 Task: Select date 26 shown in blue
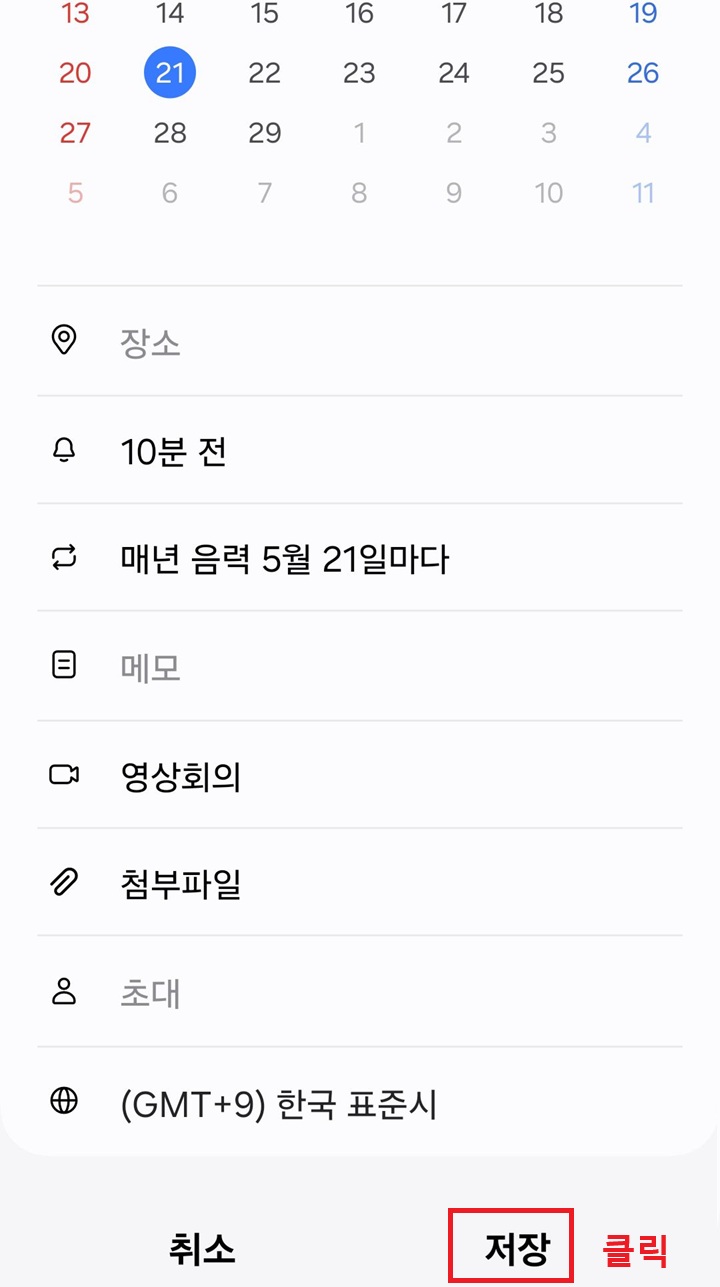[x=643, y=73]
